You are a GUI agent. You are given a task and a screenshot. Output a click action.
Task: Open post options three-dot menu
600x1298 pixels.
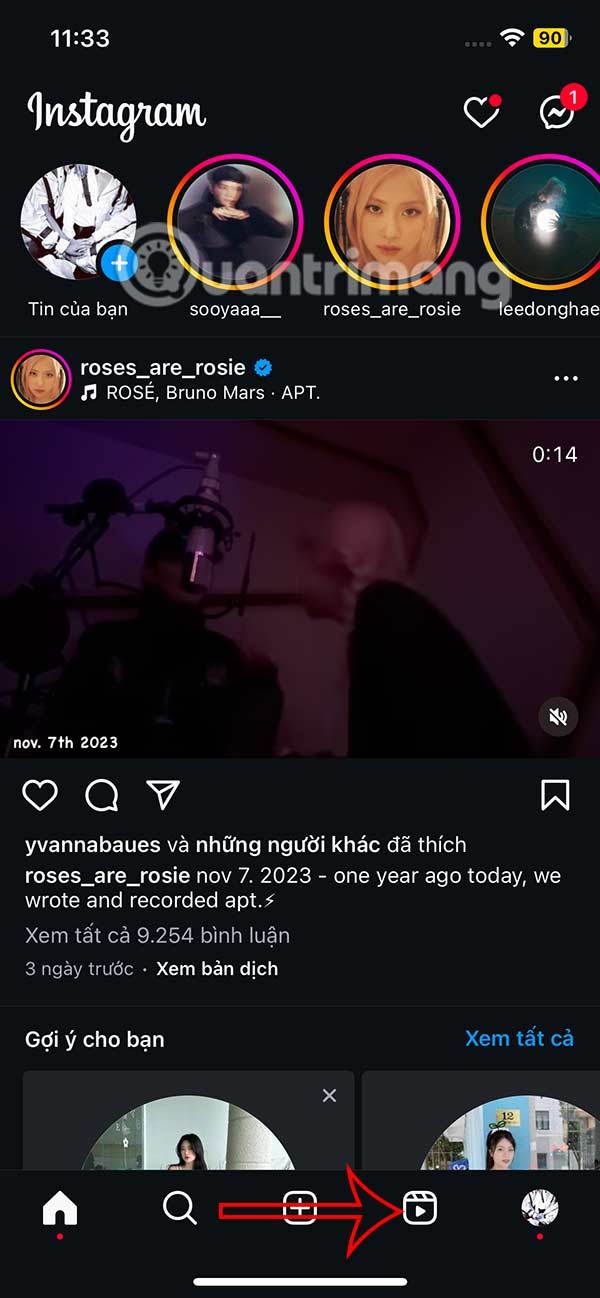pyautogui.click(x=565, y=379)
